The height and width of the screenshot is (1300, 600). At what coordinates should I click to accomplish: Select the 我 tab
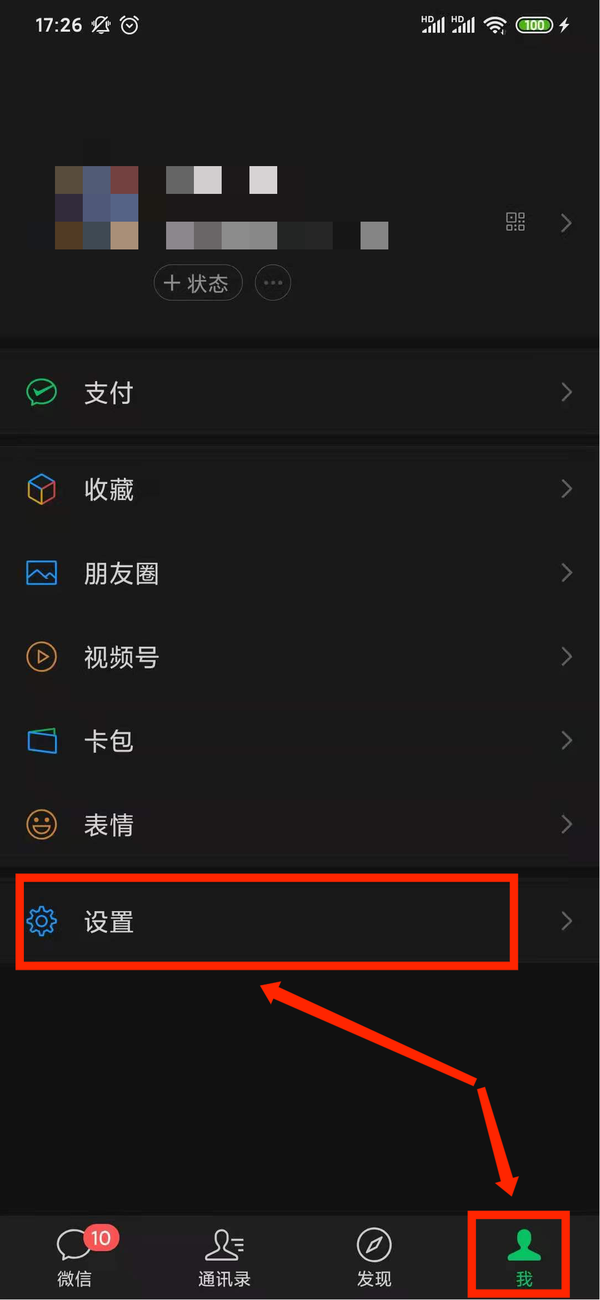523,1256
